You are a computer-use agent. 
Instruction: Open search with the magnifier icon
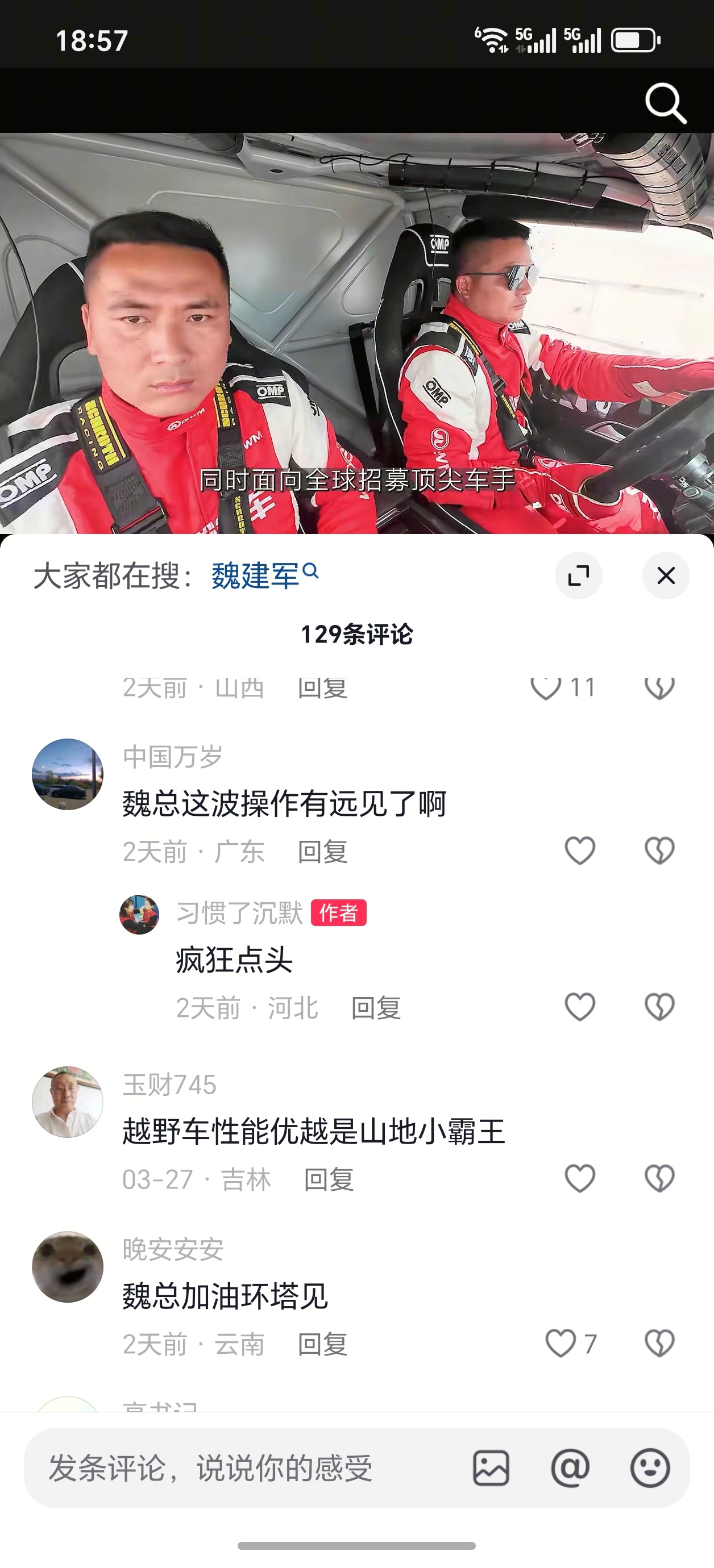[x=665, y=105]
